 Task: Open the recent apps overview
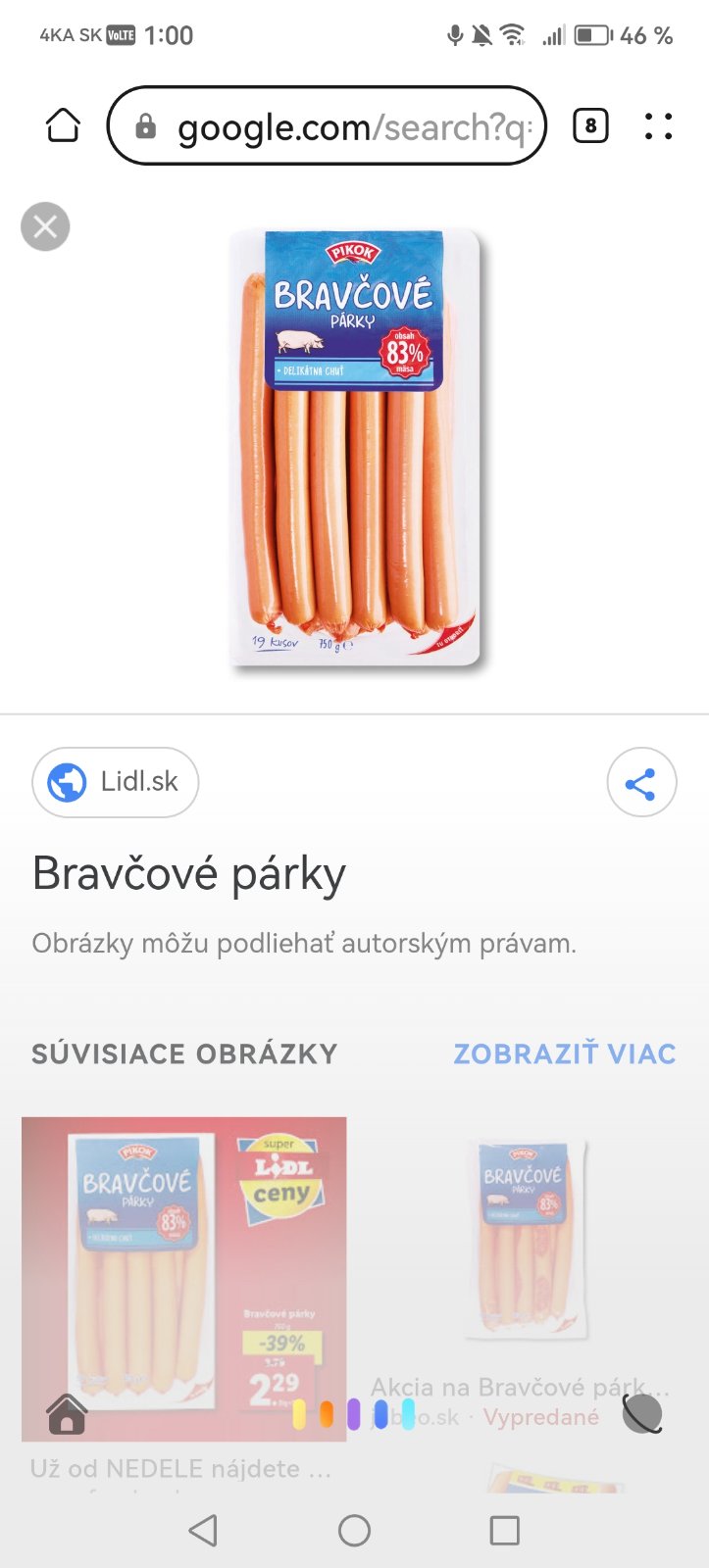pyautogui.click(x=504, y=1530)
